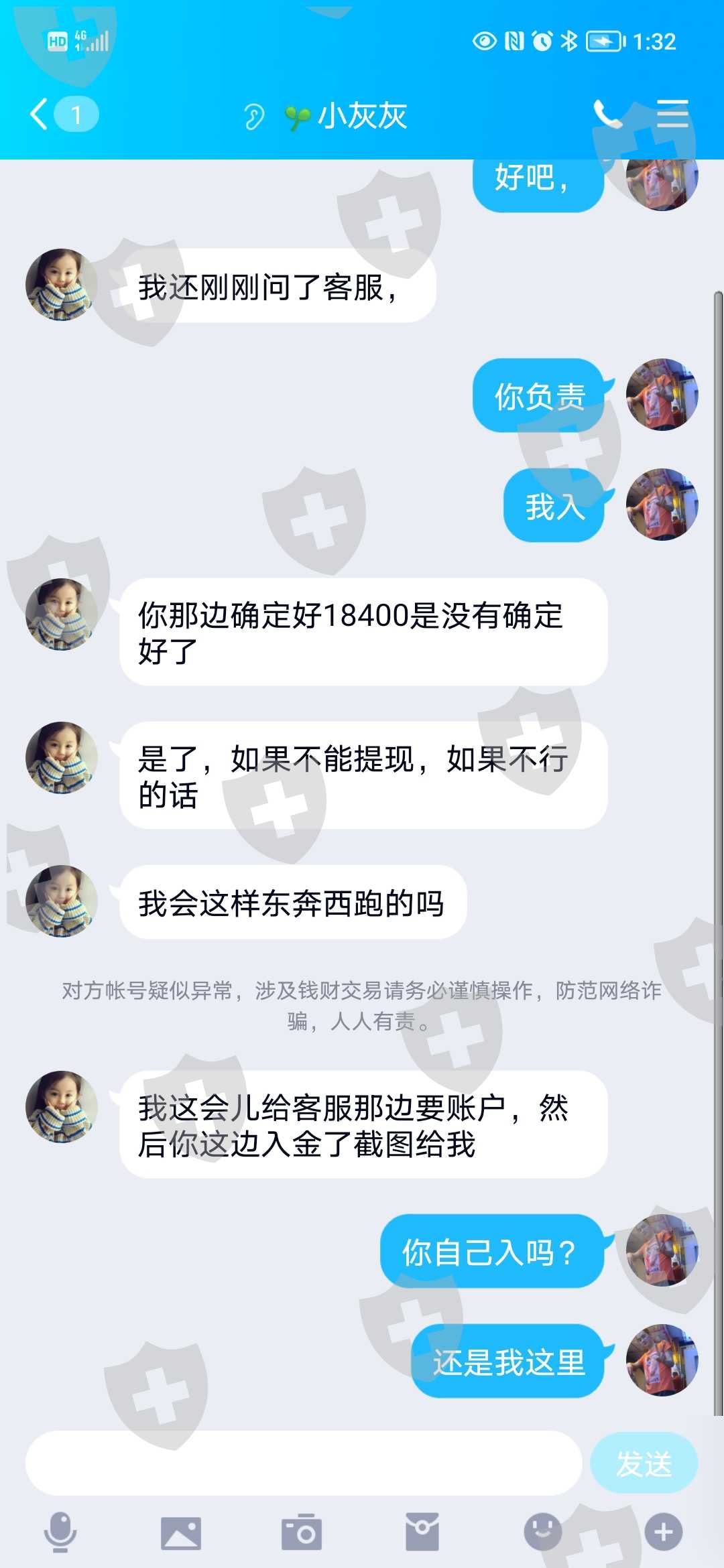This screenshot has height=1568, width=724.
Task: Record a voice message with the microphone
Action: point(60,1532)
